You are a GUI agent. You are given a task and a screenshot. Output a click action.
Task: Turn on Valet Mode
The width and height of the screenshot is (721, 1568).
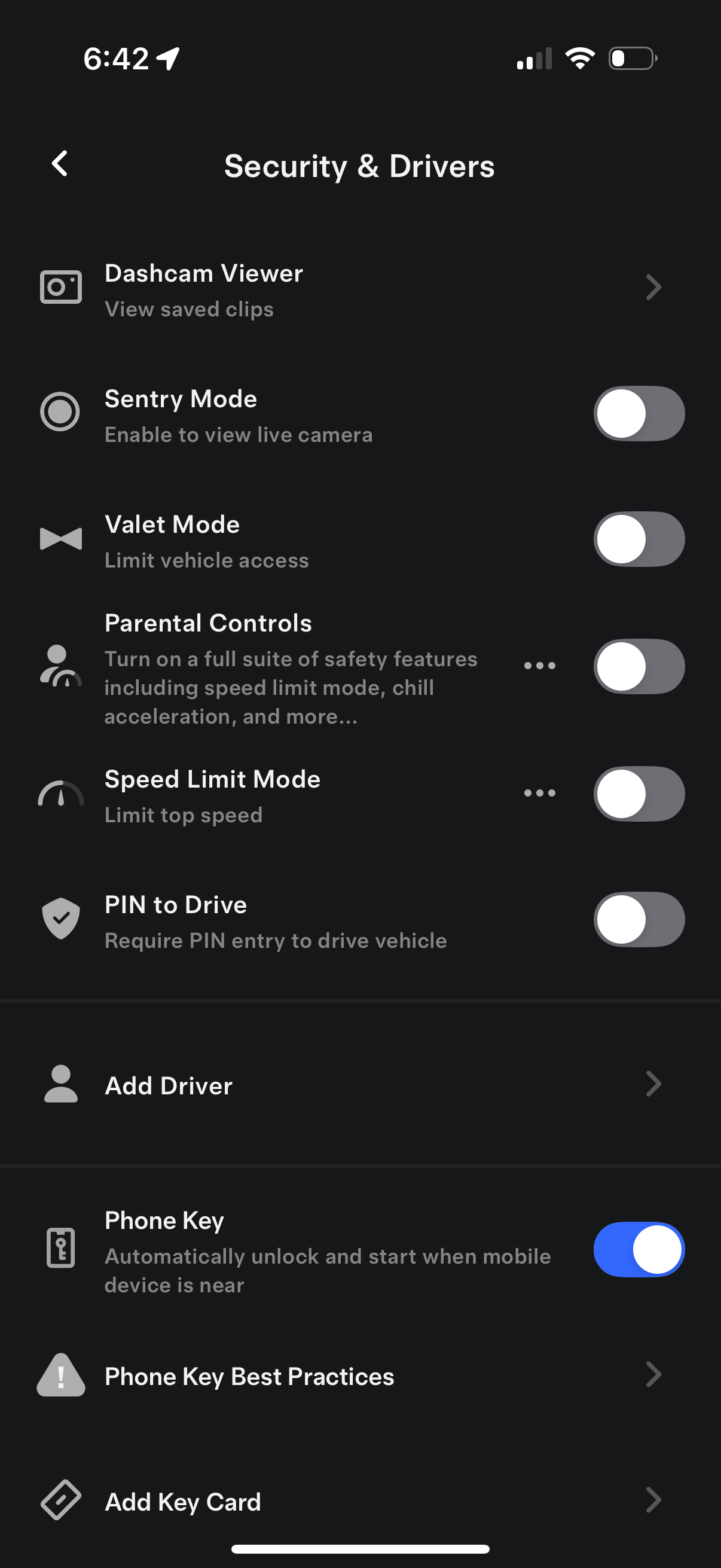[638, 538]
